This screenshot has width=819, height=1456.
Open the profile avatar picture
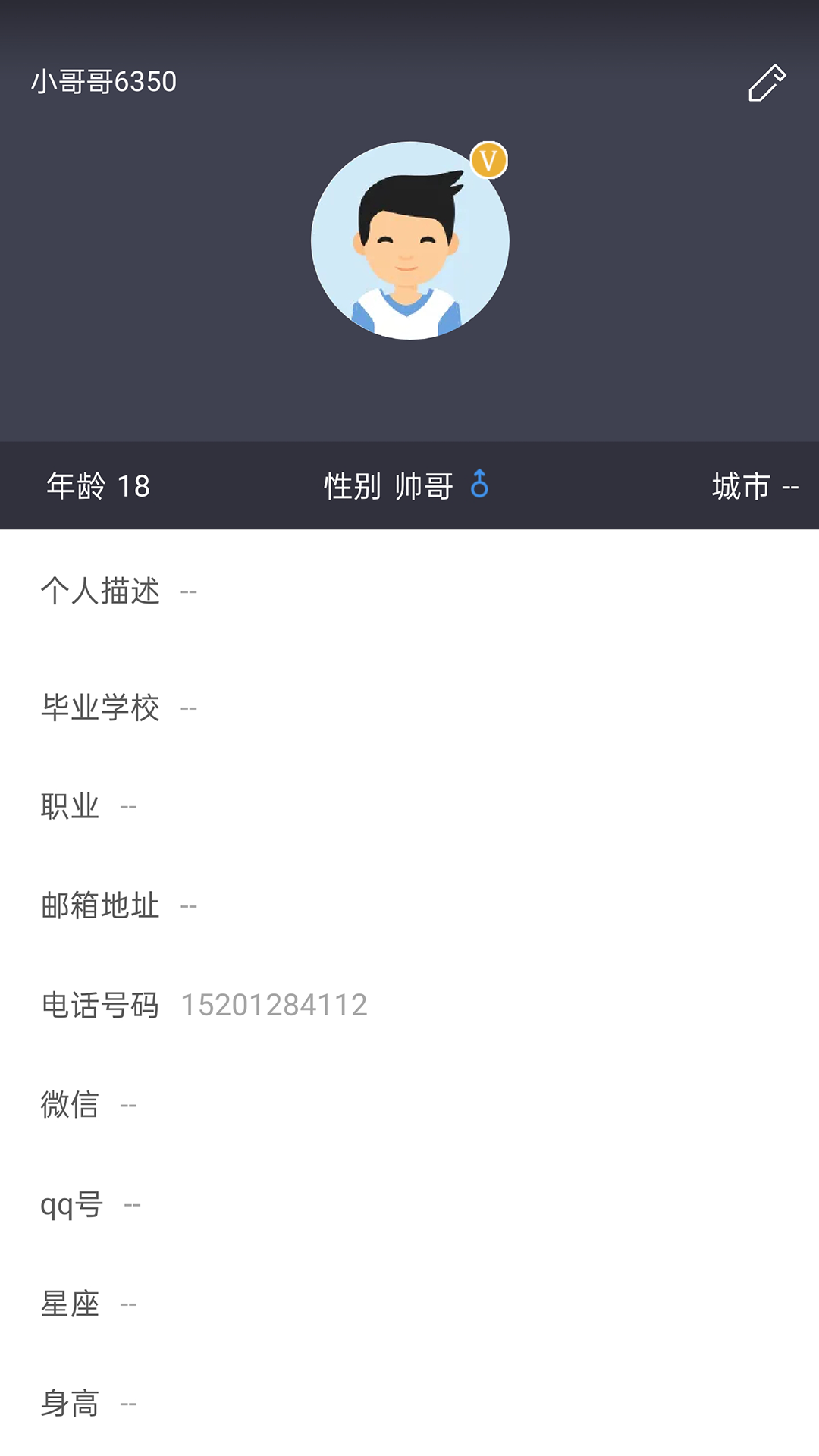(409, 240)
